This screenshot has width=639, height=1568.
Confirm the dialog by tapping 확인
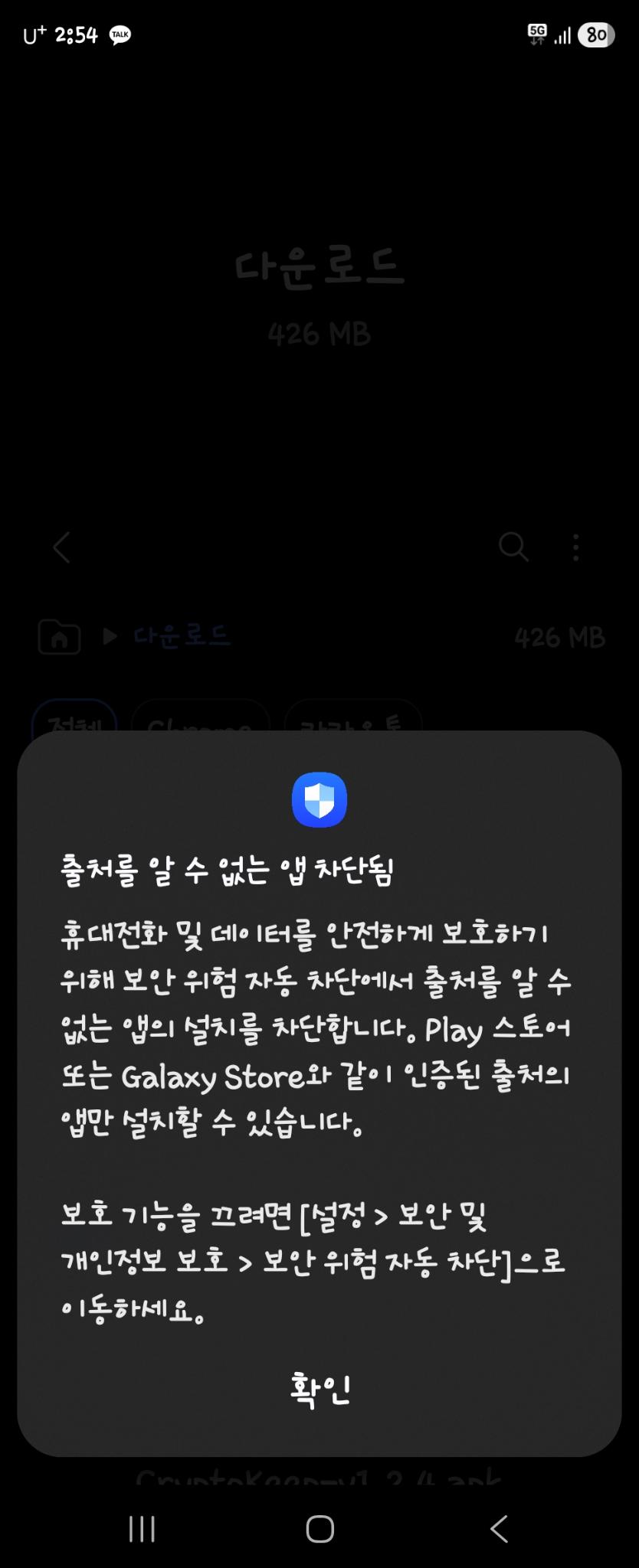(319, 1389)
